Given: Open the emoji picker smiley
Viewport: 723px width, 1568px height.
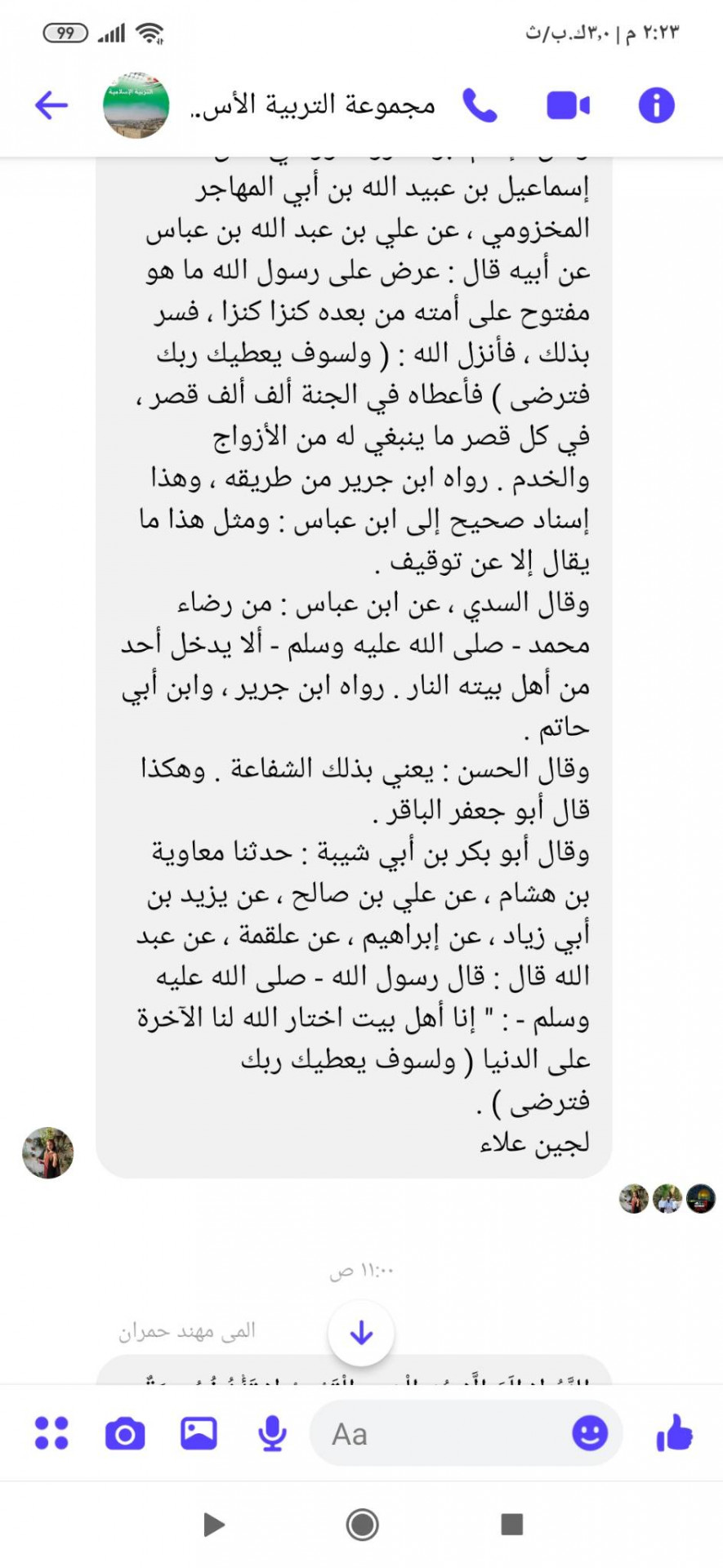Looking at the screenshot, I should 590,1432.
